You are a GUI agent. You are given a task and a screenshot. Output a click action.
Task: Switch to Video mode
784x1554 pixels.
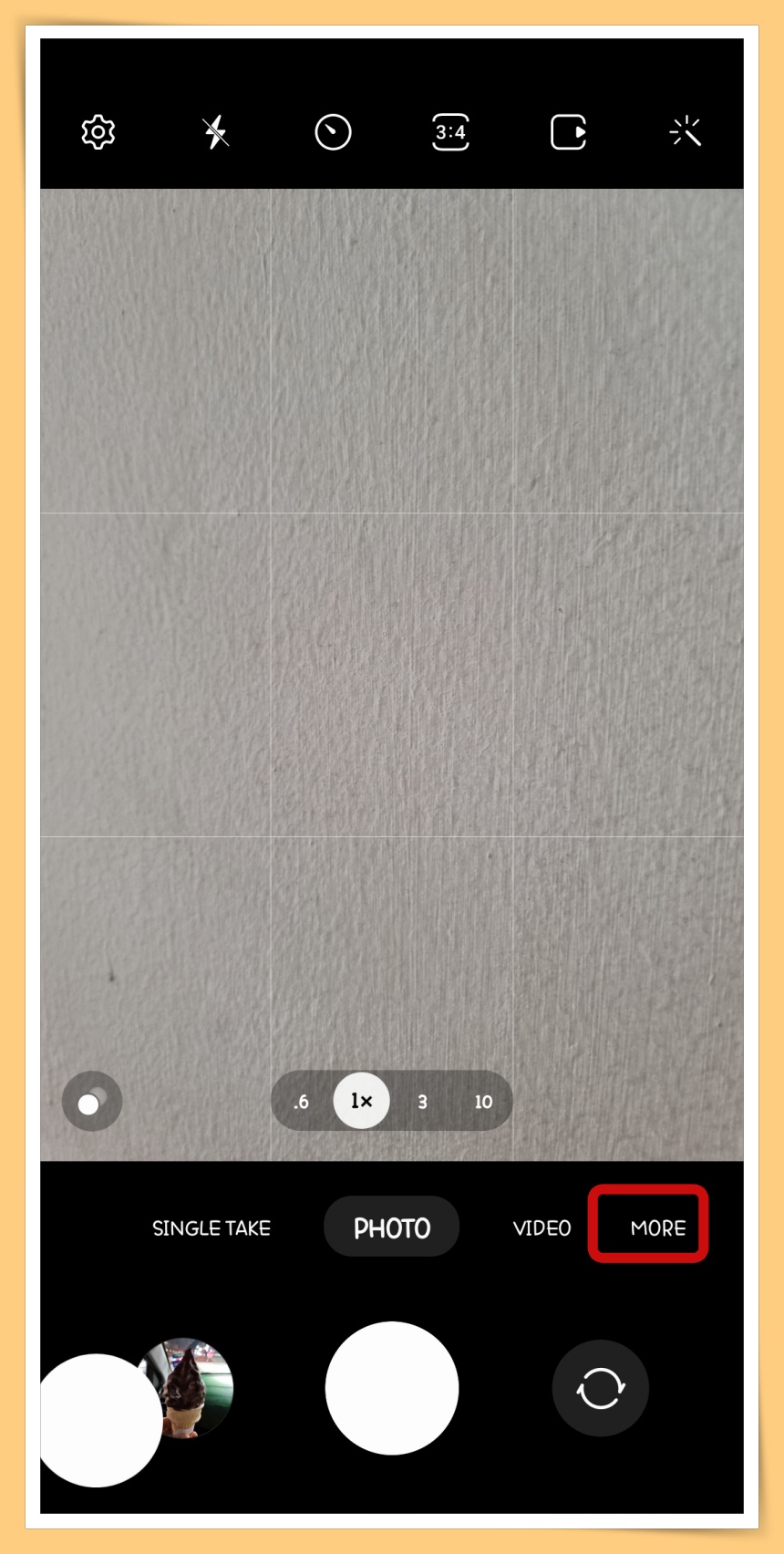542,1228
